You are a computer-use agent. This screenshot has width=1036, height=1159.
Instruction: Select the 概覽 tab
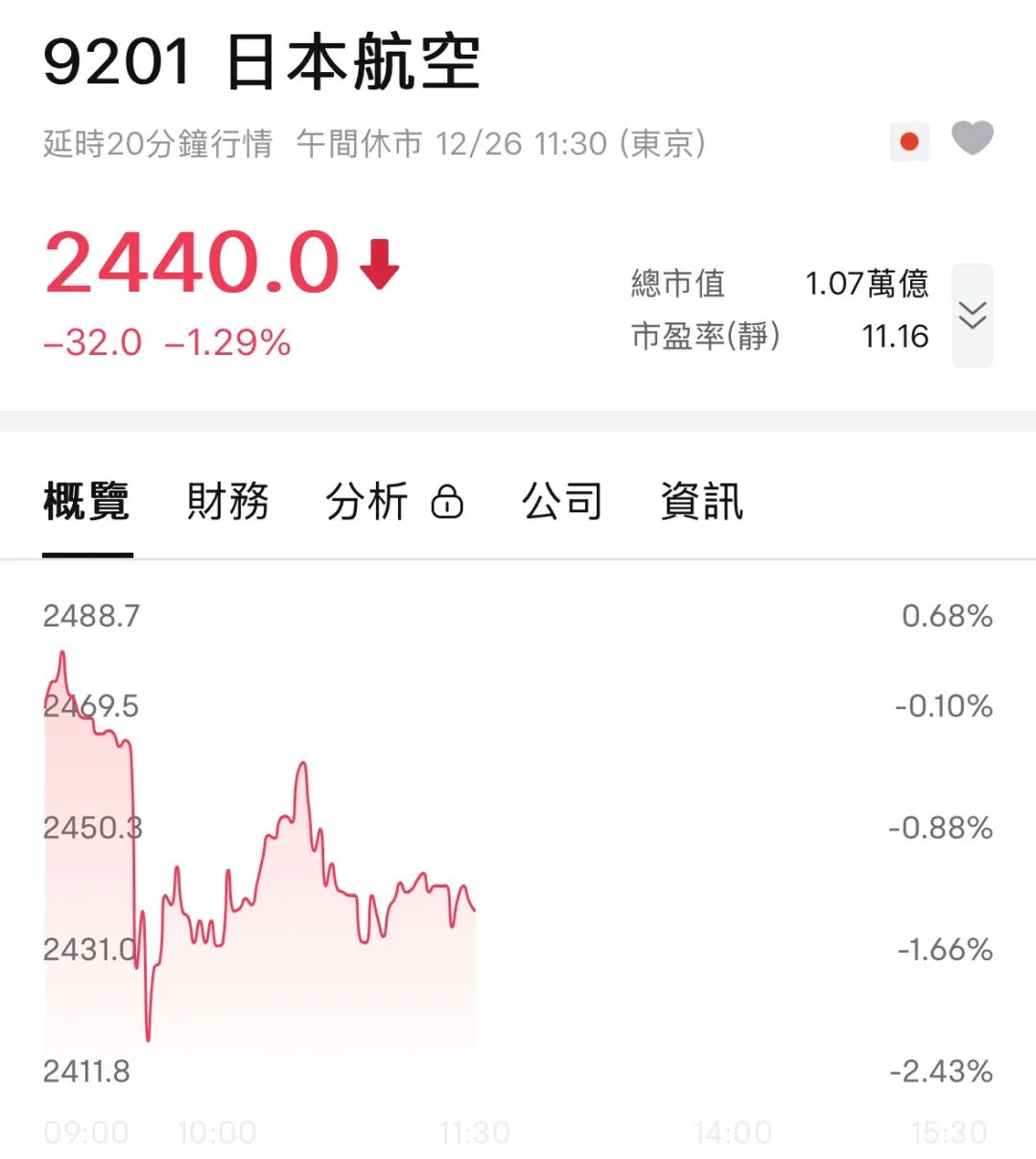click(86, 501)
